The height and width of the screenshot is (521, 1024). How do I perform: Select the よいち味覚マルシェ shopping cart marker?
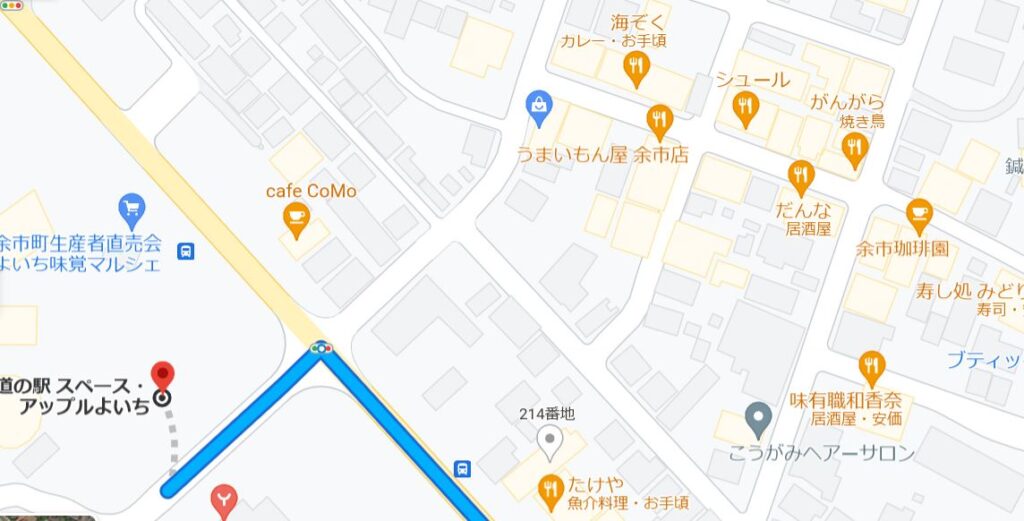point(131,209)
